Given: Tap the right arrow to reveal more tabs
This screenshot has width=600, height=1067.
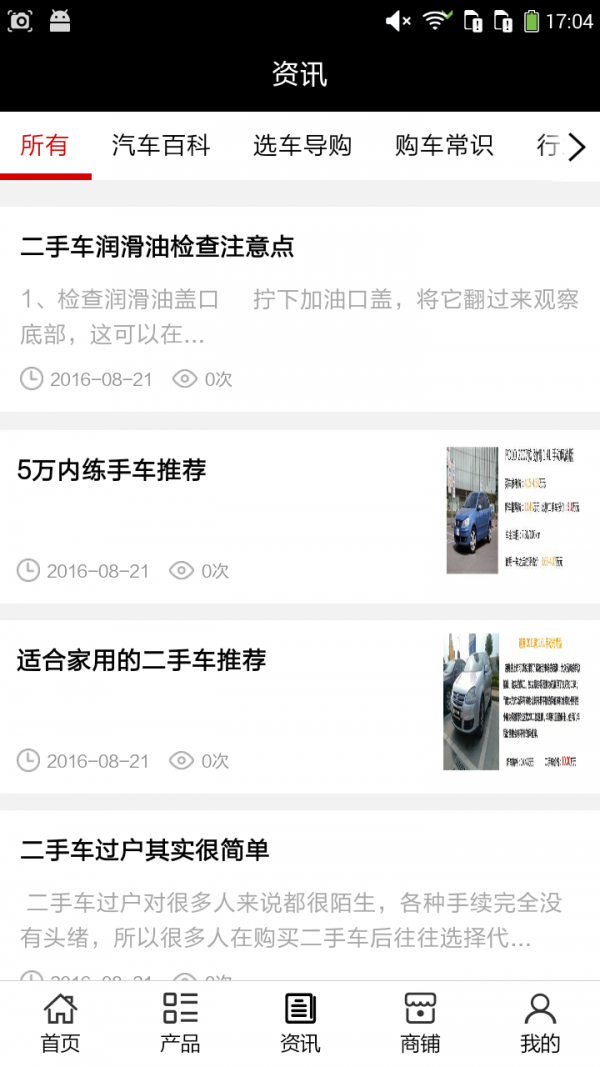Looking at the screenshot, I should 577,148.
